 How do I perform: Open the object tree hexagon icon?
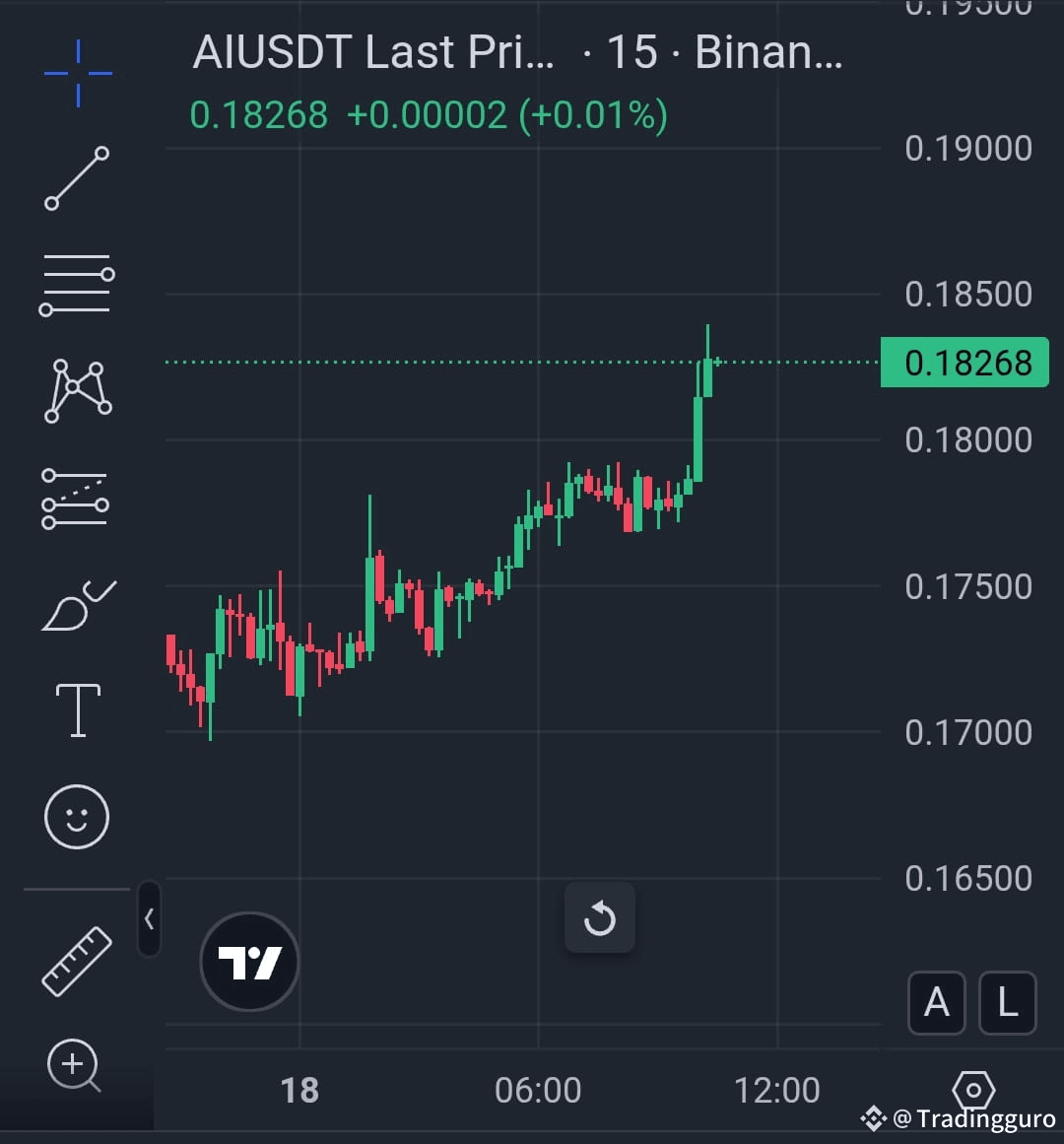pos(973,1090)
